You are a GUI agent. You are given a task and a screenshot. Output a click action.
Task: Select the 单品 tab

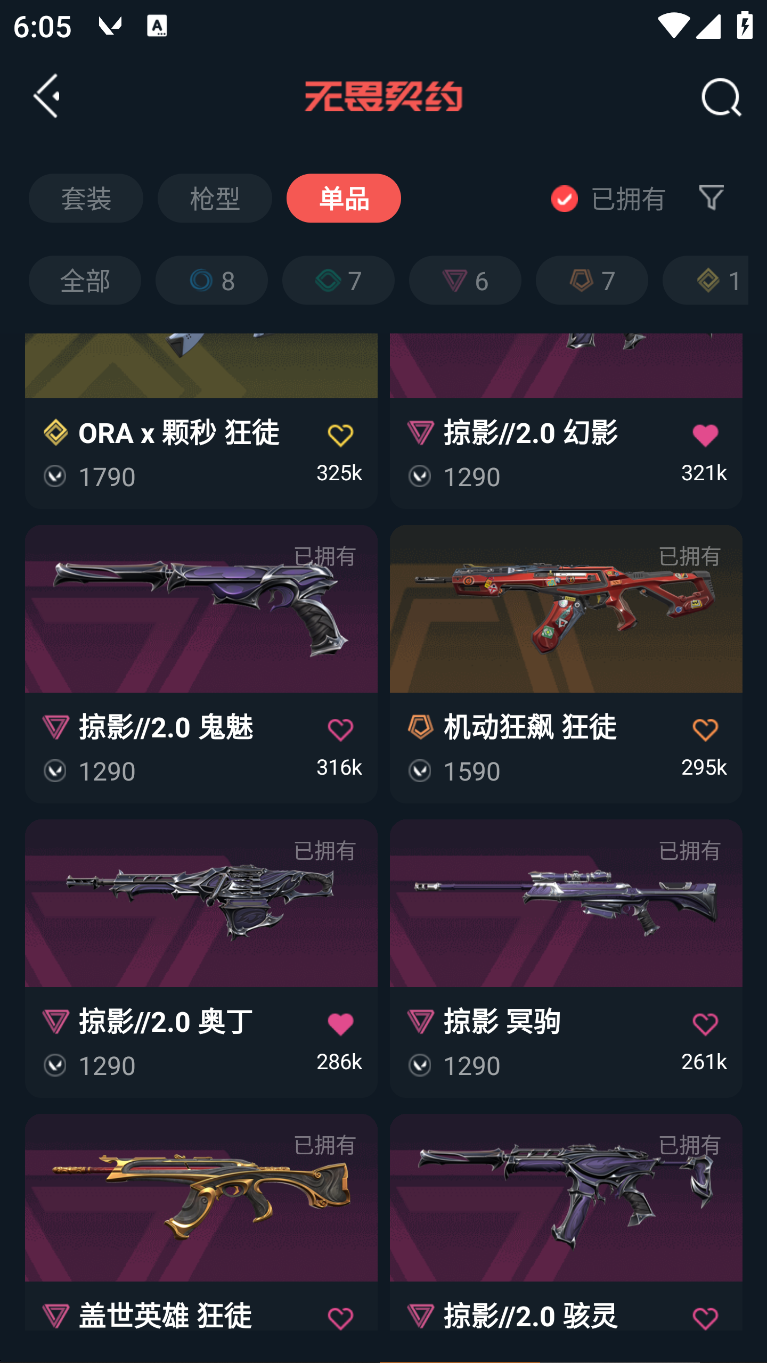click(343, 198)
